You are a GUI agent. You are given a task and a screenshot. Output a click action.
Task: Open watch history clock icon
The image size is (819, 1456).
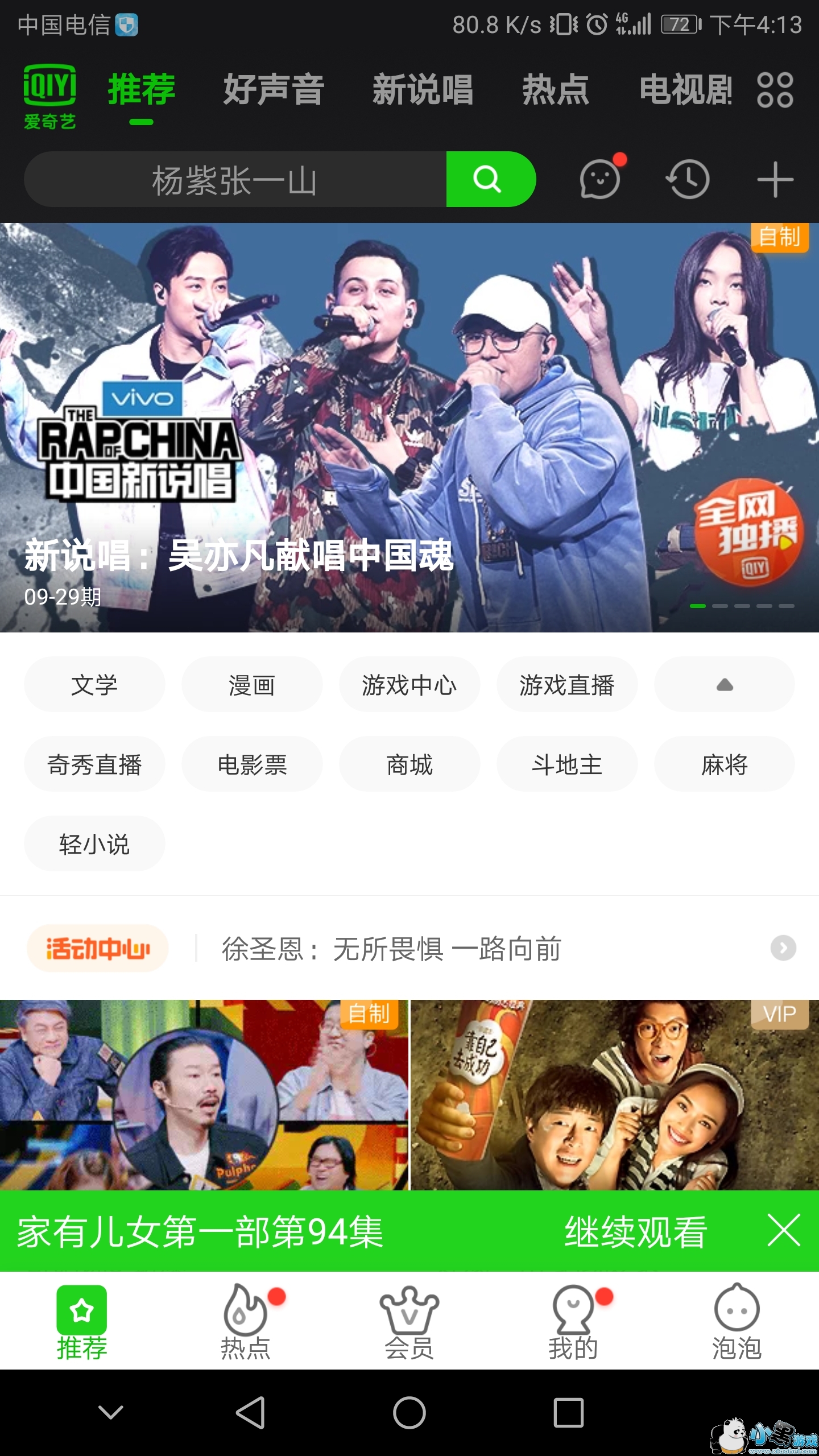coord(688,179)
